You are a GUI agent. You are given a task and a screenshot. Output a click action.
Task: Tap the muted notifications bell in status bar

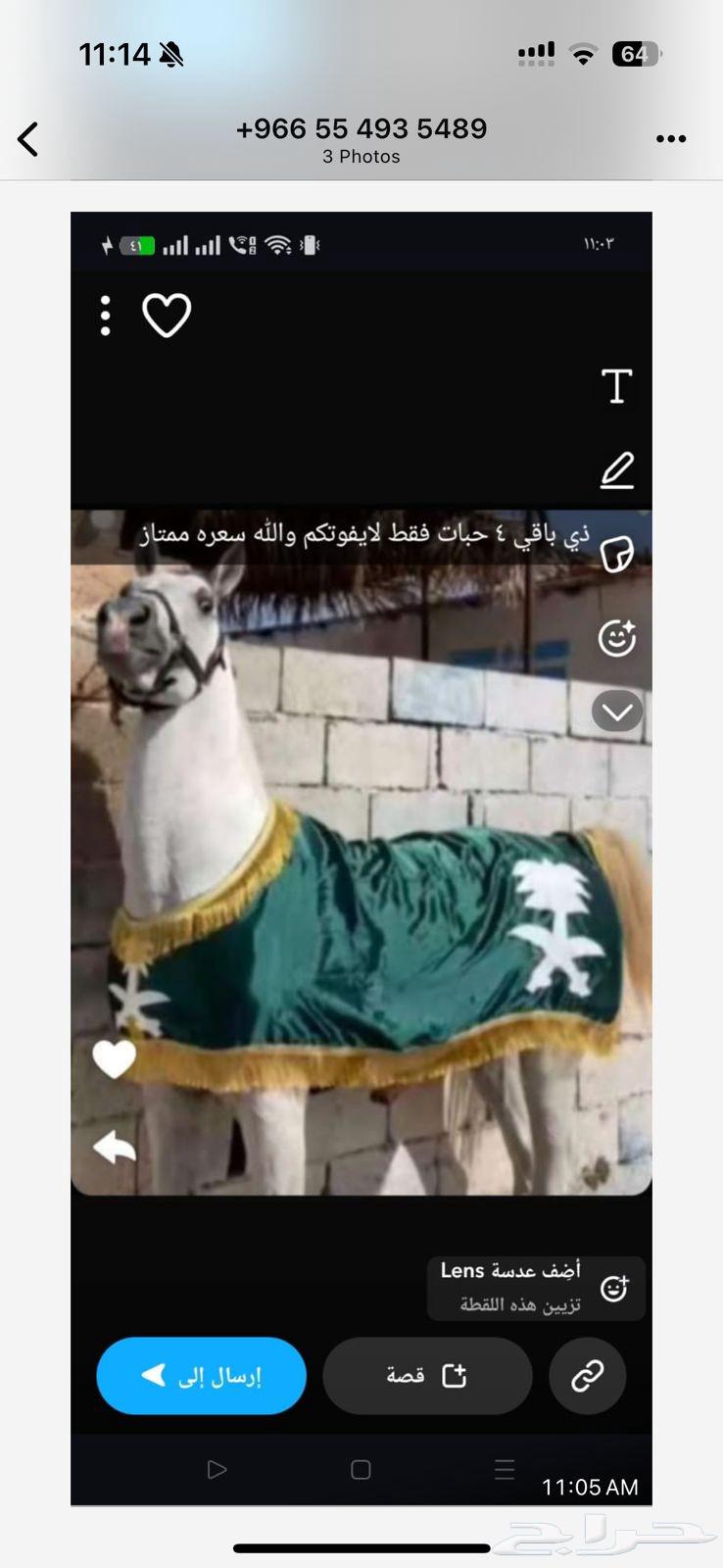[171, 55]
